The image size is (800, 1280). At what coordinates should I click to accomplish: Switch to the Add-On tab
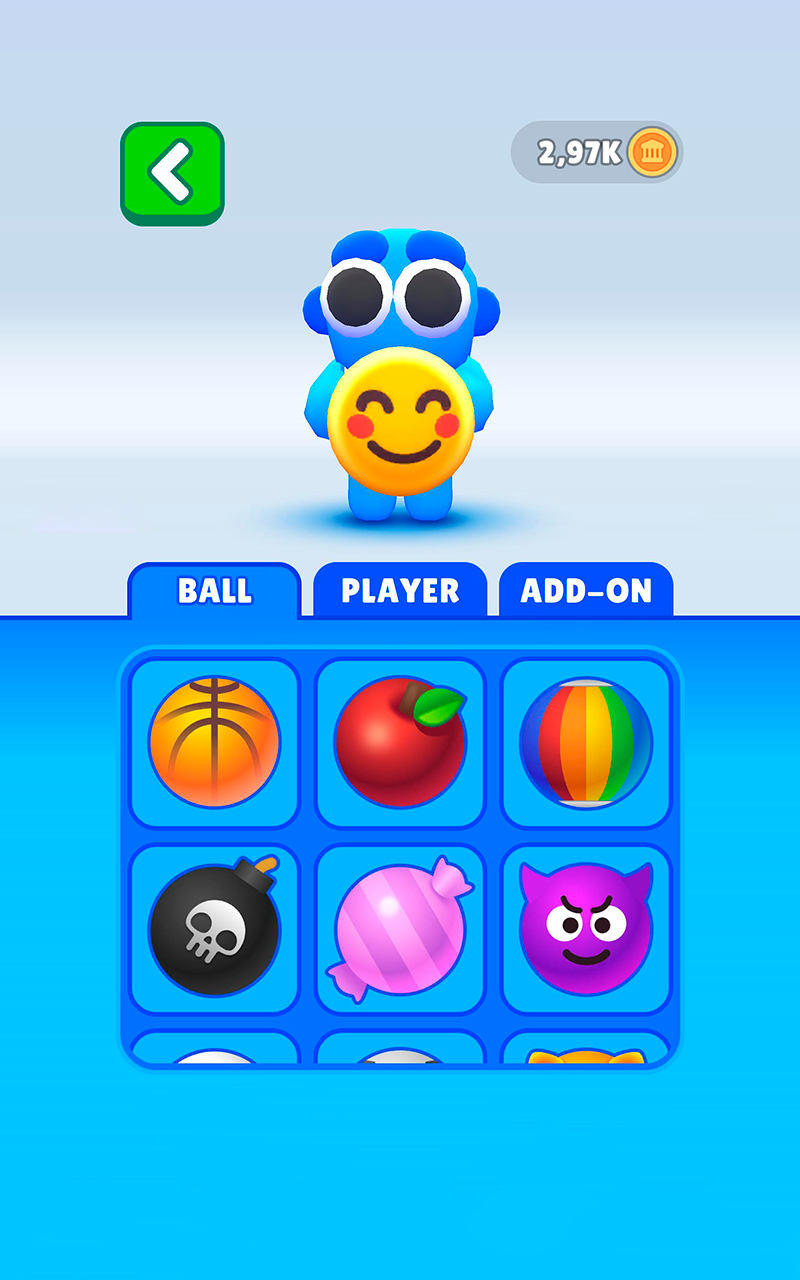pyautogui.click(x=586, y=590)
